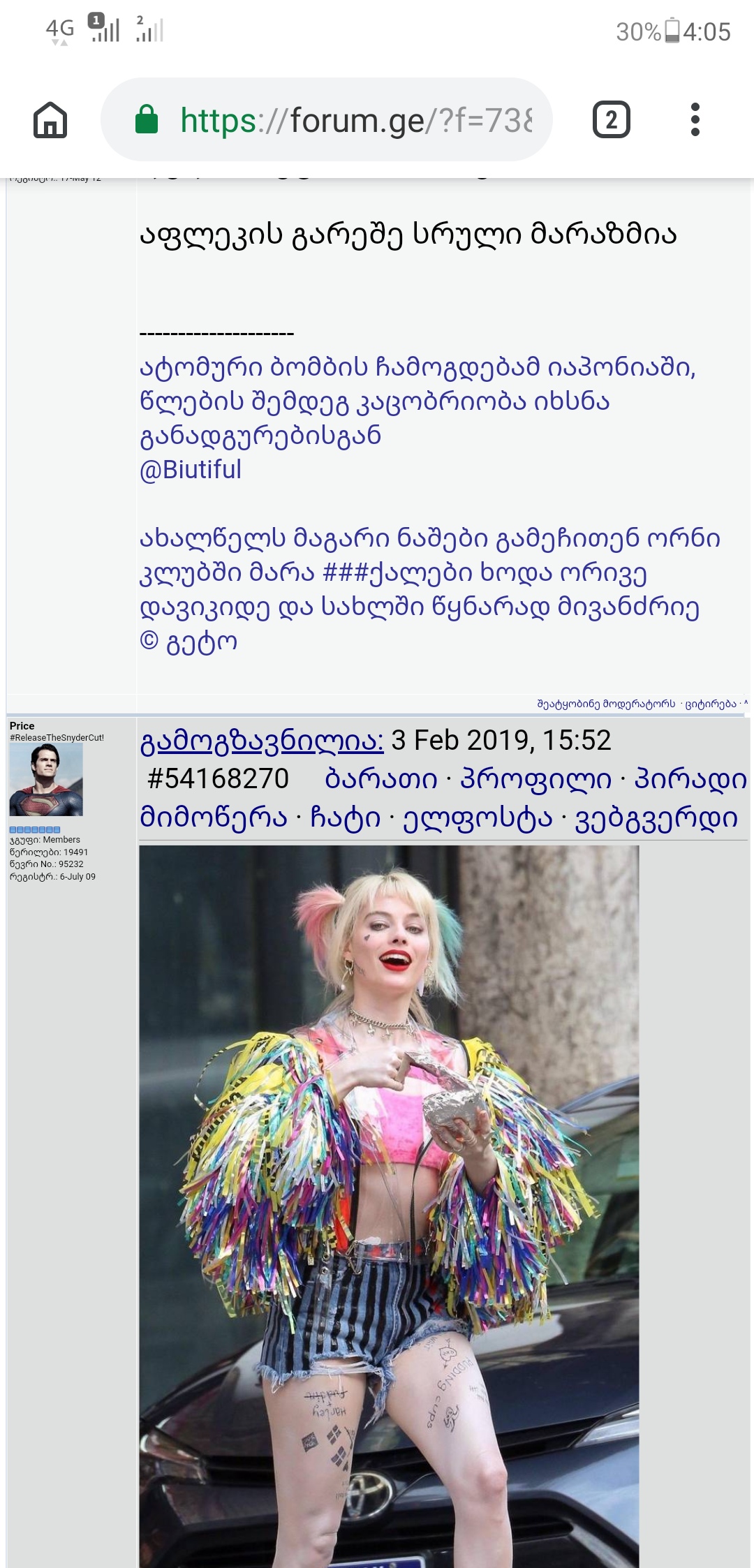Jump to page top with the ^ link
This screenshot has width=754, height=1568.
click(x=746, y=704)
